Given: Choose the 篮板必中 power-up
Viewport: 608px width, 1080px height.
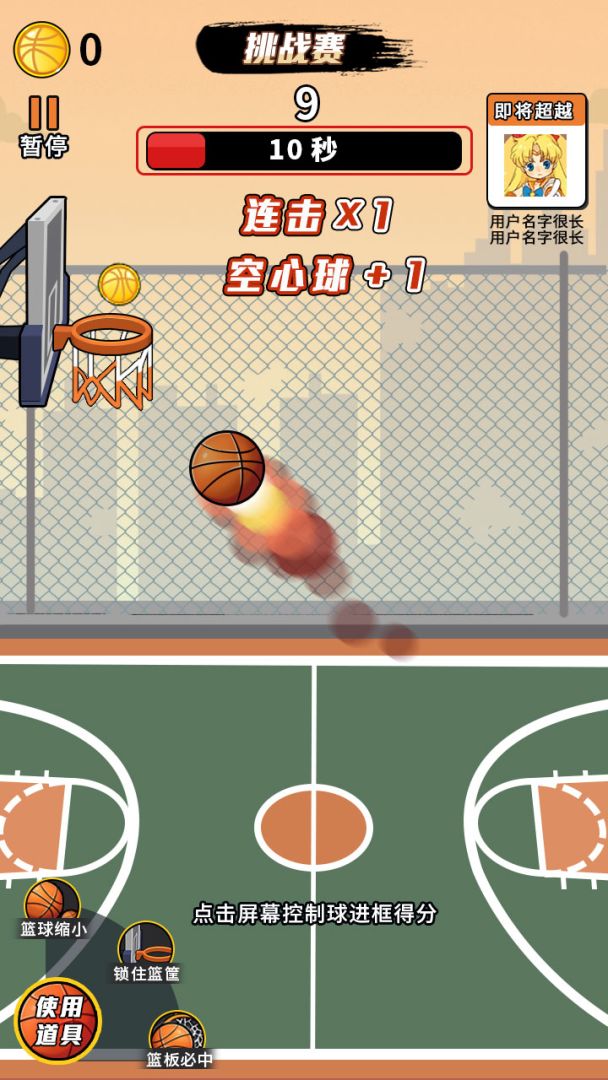Looking at the screenshot, I should pos(177,1038).
